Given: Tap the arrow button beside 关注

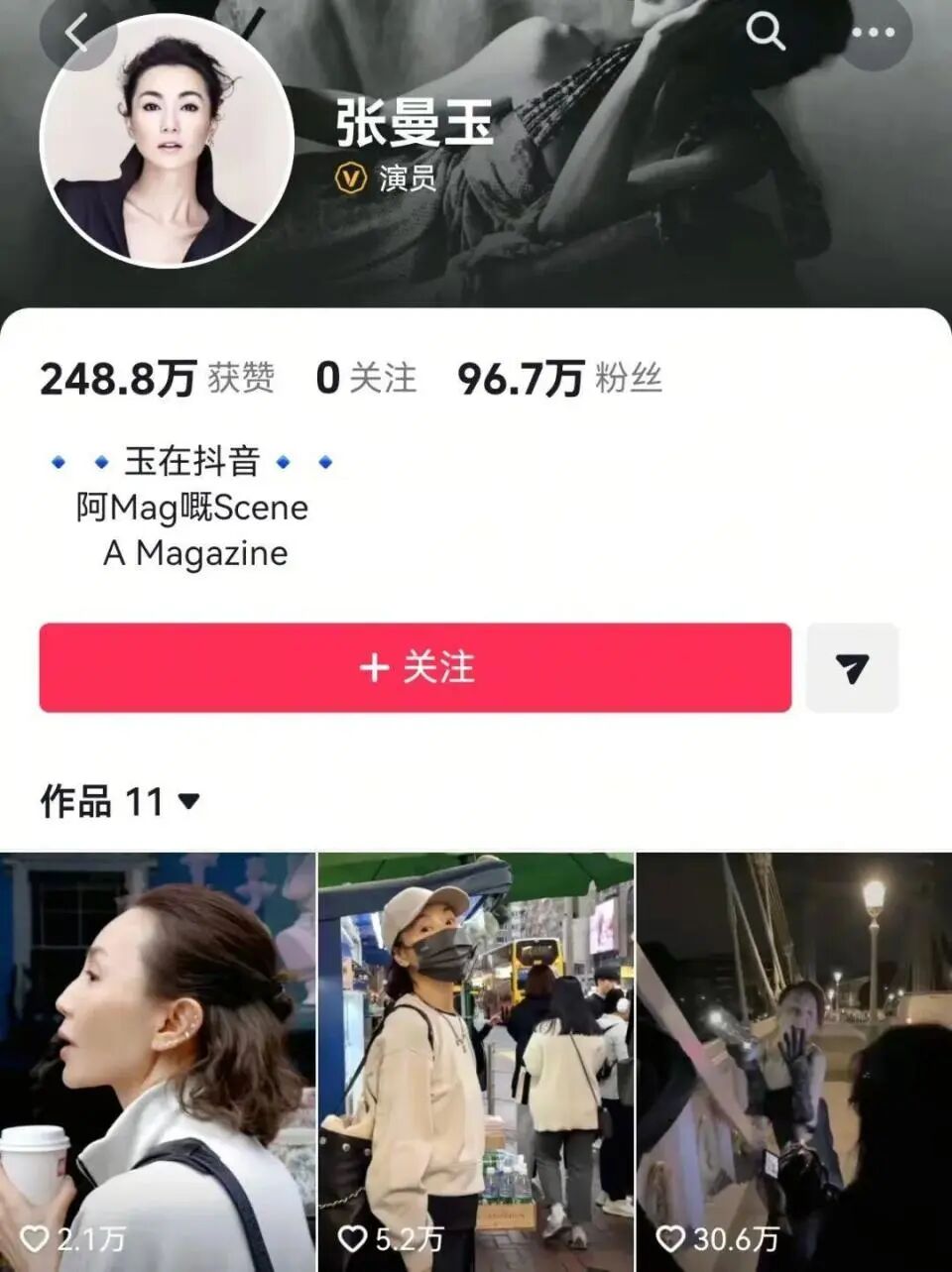Looking at the screenshot, I should 852,667.
